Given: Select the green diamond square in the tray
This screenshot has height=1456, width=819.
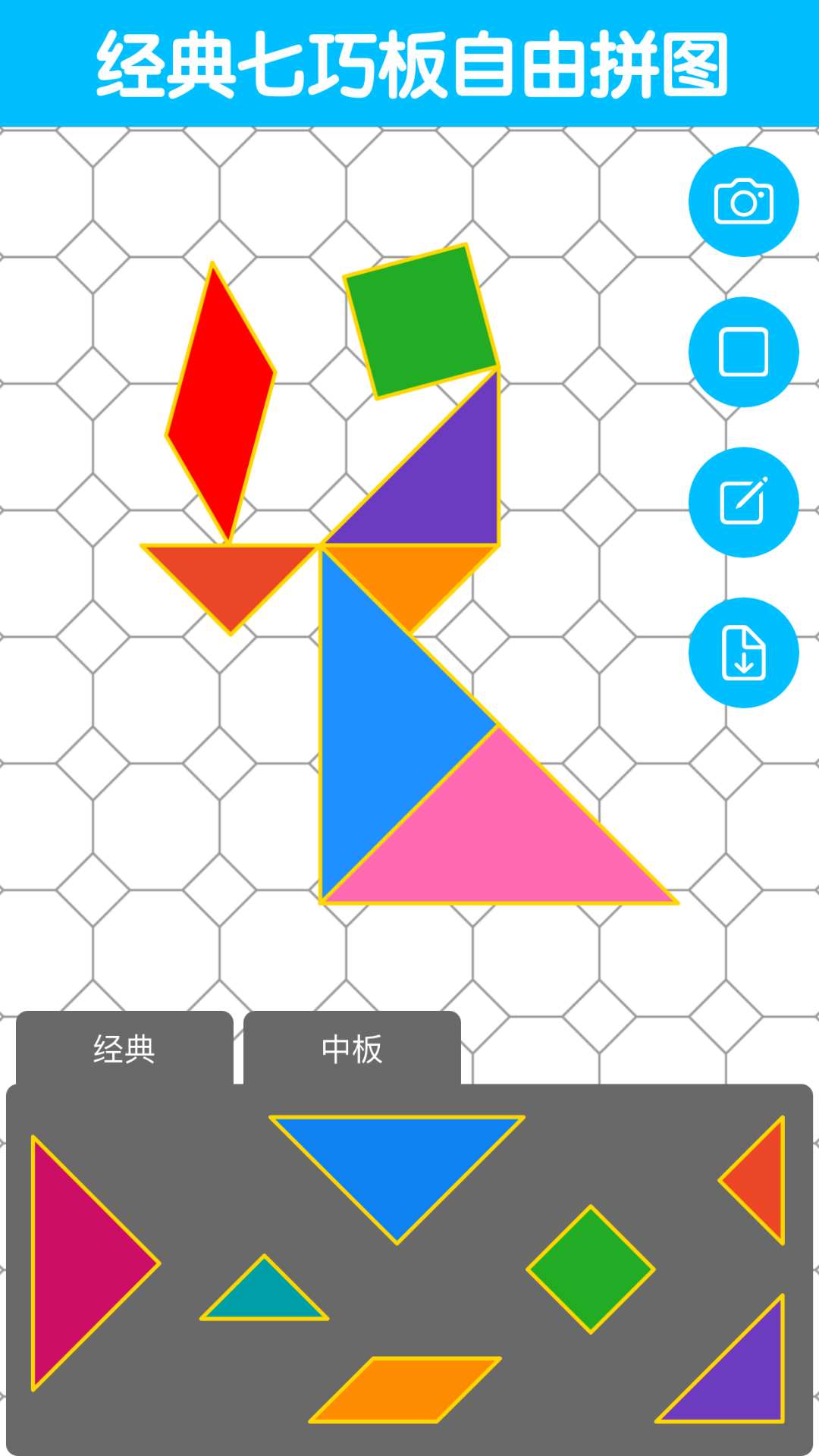Looking at the screenshot, I should pyautogui.click(x=591, y=1269).
